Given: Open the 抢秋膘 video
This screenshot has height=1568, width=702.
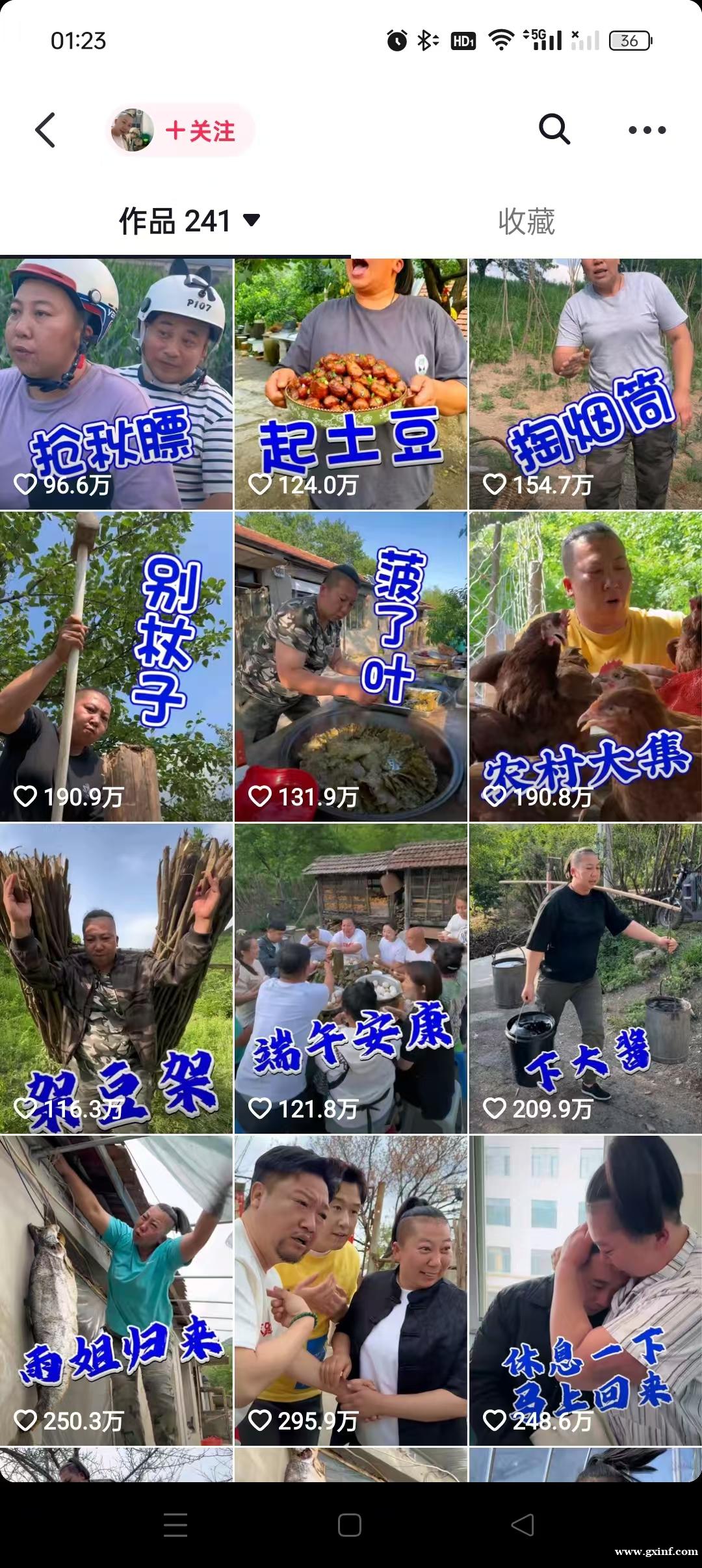Looking at the screenshot, I should click(x=116, y=384).
